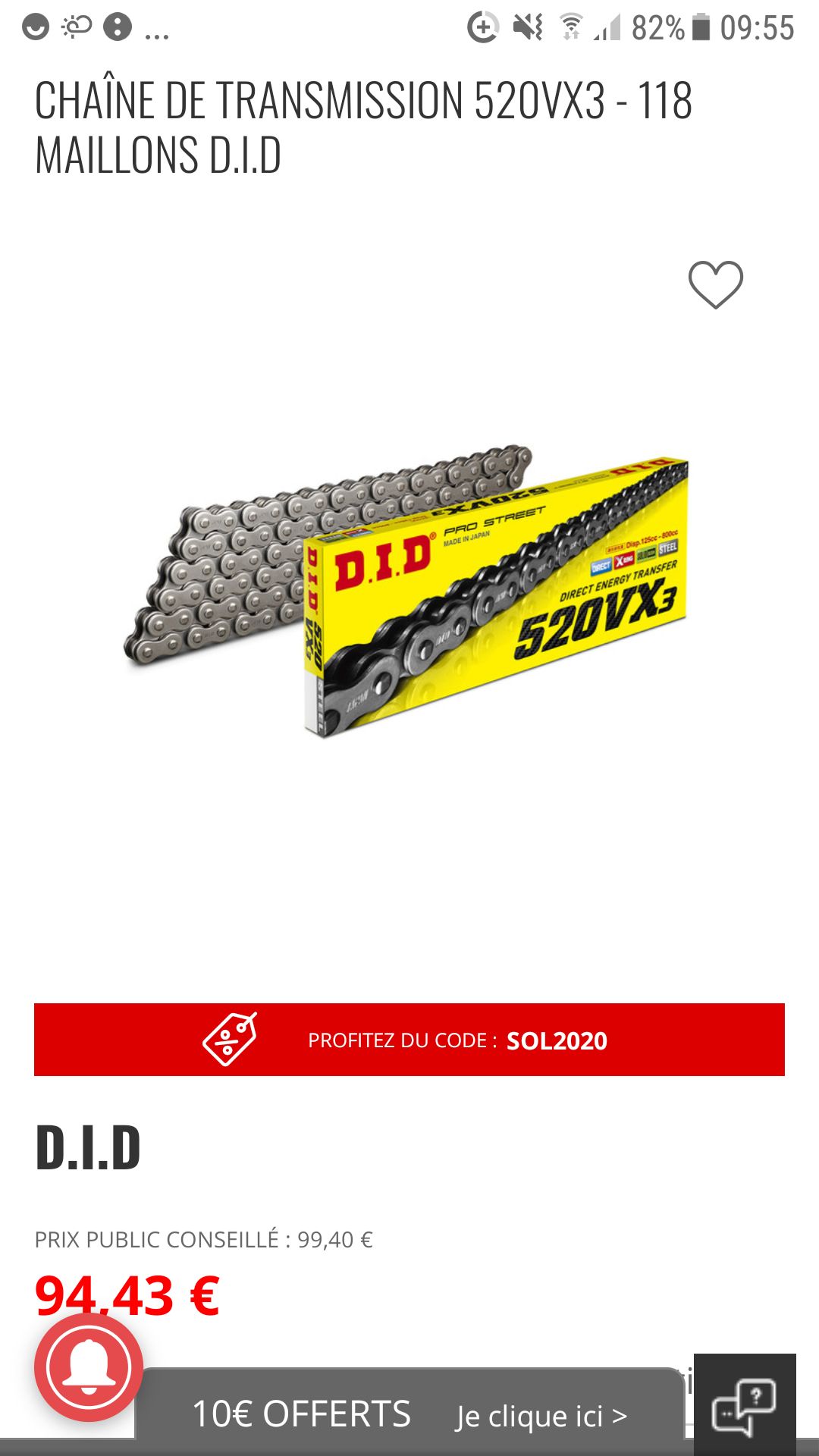Open the help chat icon
The image size is (819, 1456).
(744, 1405)
